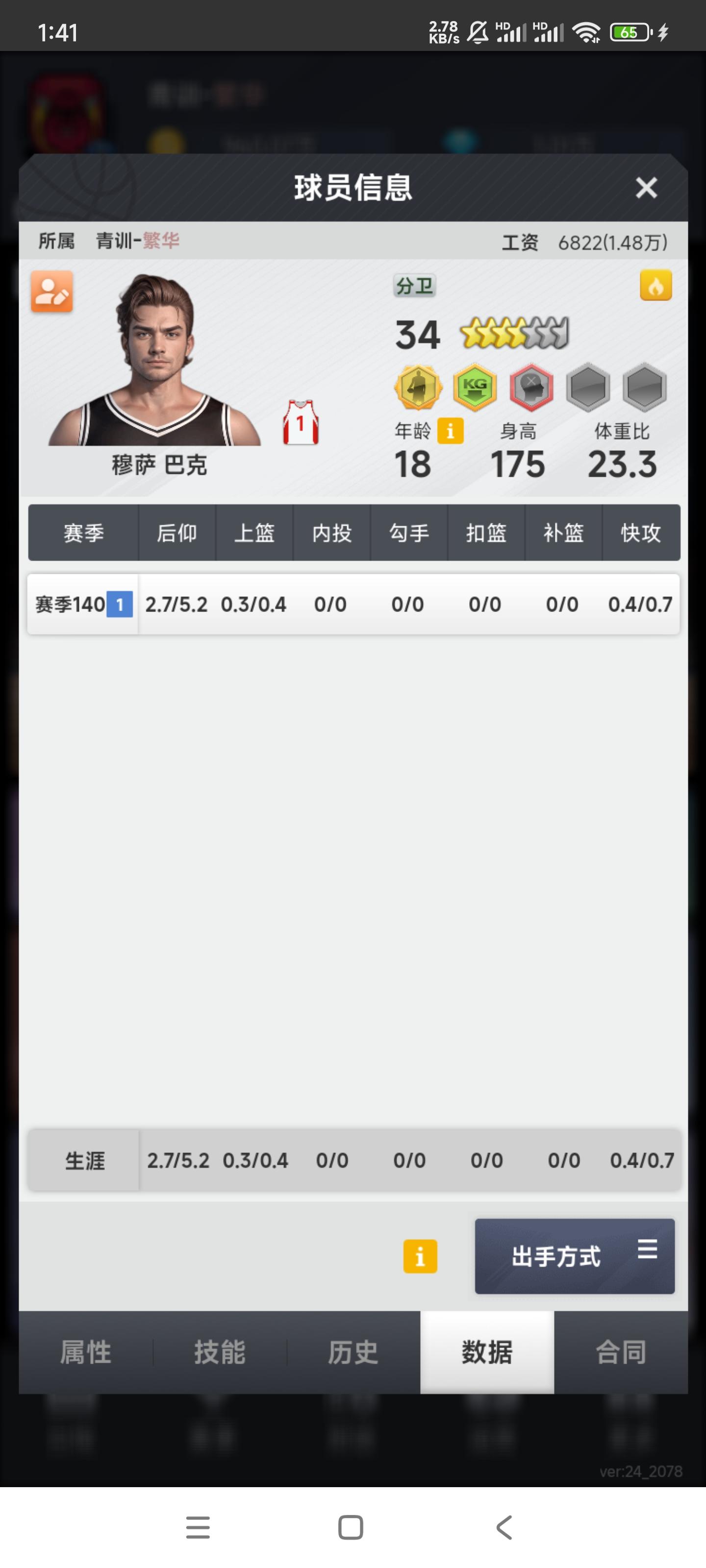
Task: Tap the info icon beside 出手方式
Action: 420,1256
